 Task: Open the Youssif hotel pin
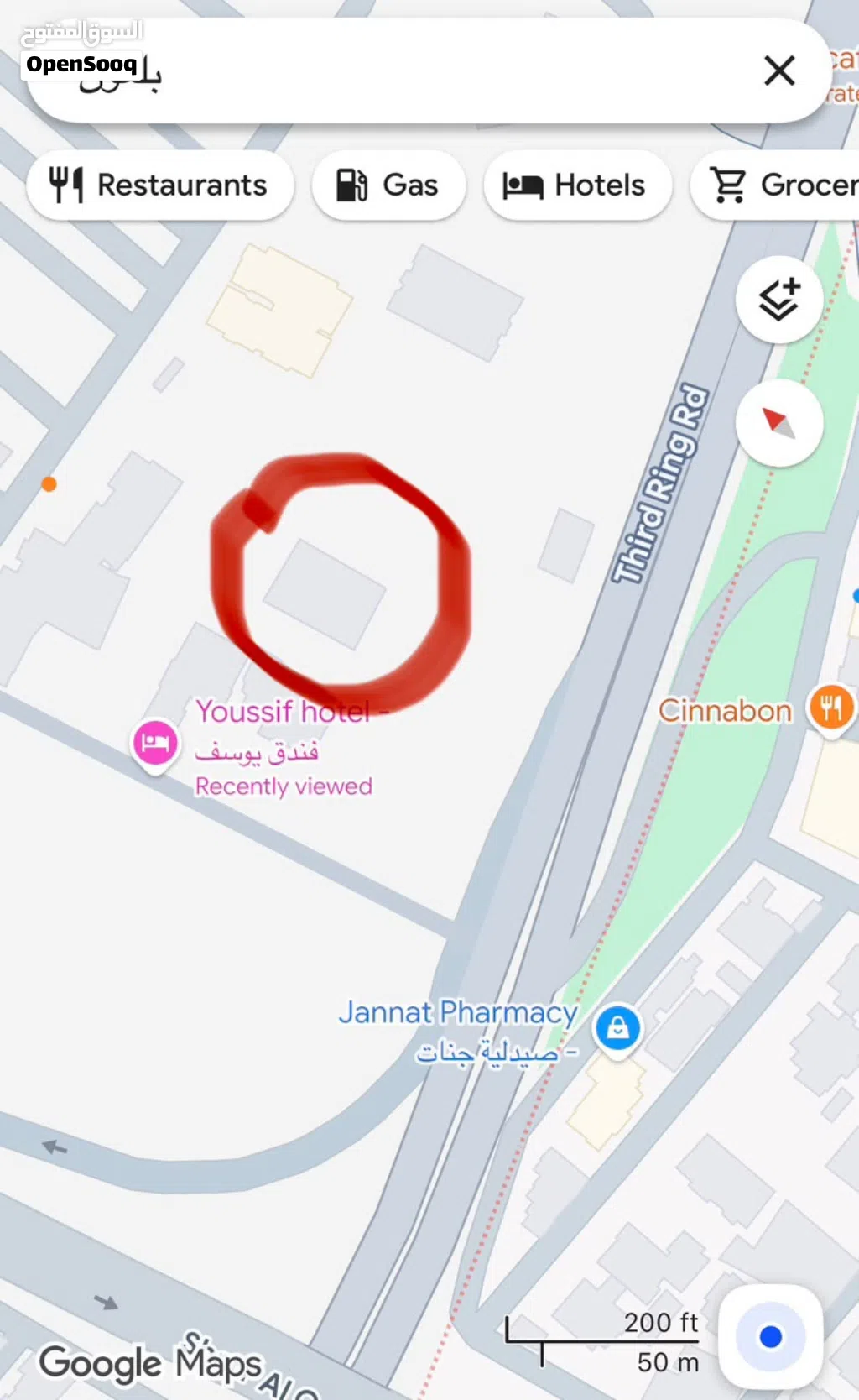[x=155, y=744]
